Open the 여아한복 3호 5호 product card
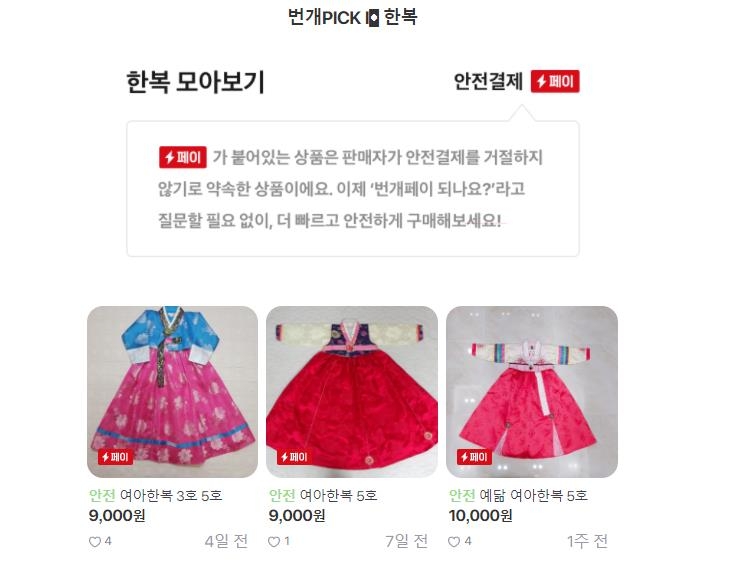 [x=172, y=391]
